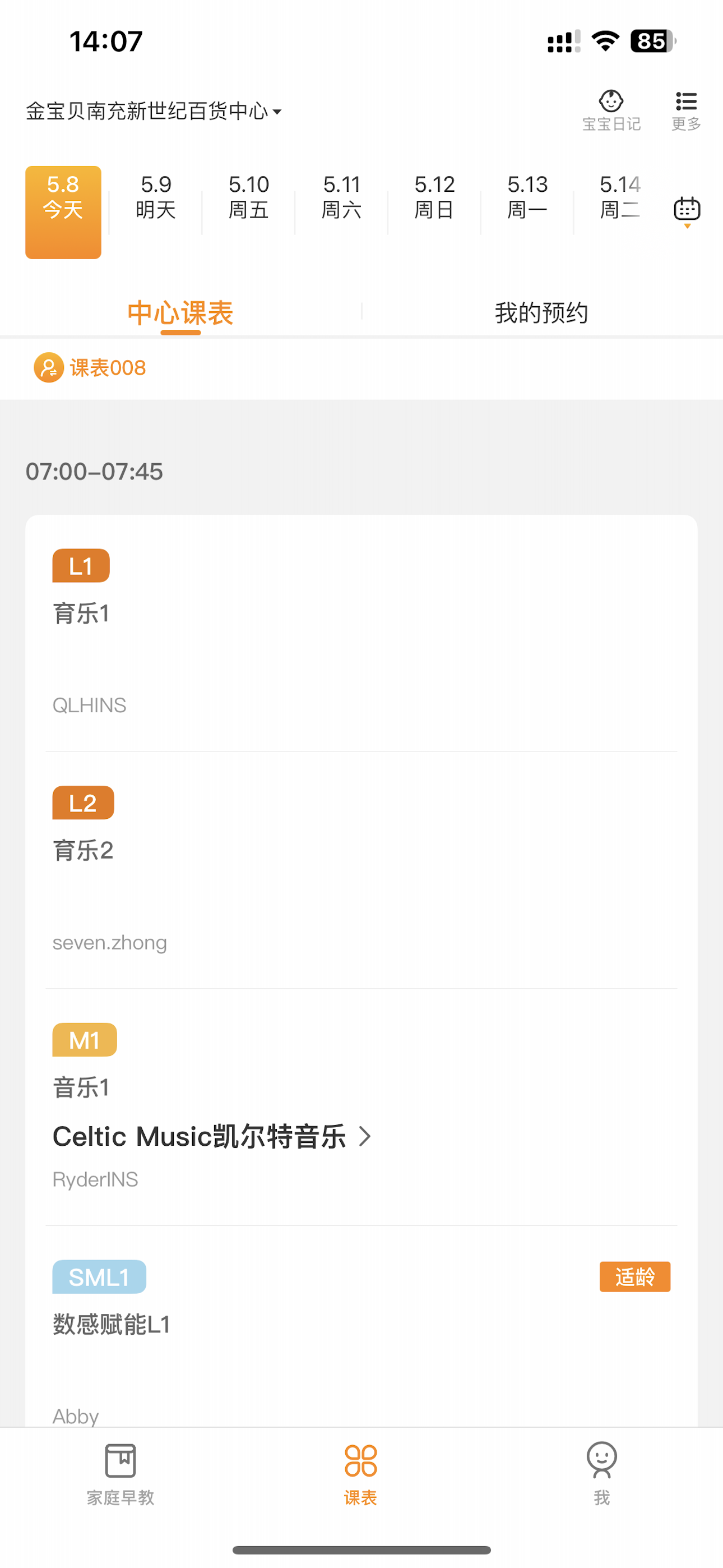Open the L1 育乐1 class
This screenshot has height=1568, width=723.
coord(361,633)
